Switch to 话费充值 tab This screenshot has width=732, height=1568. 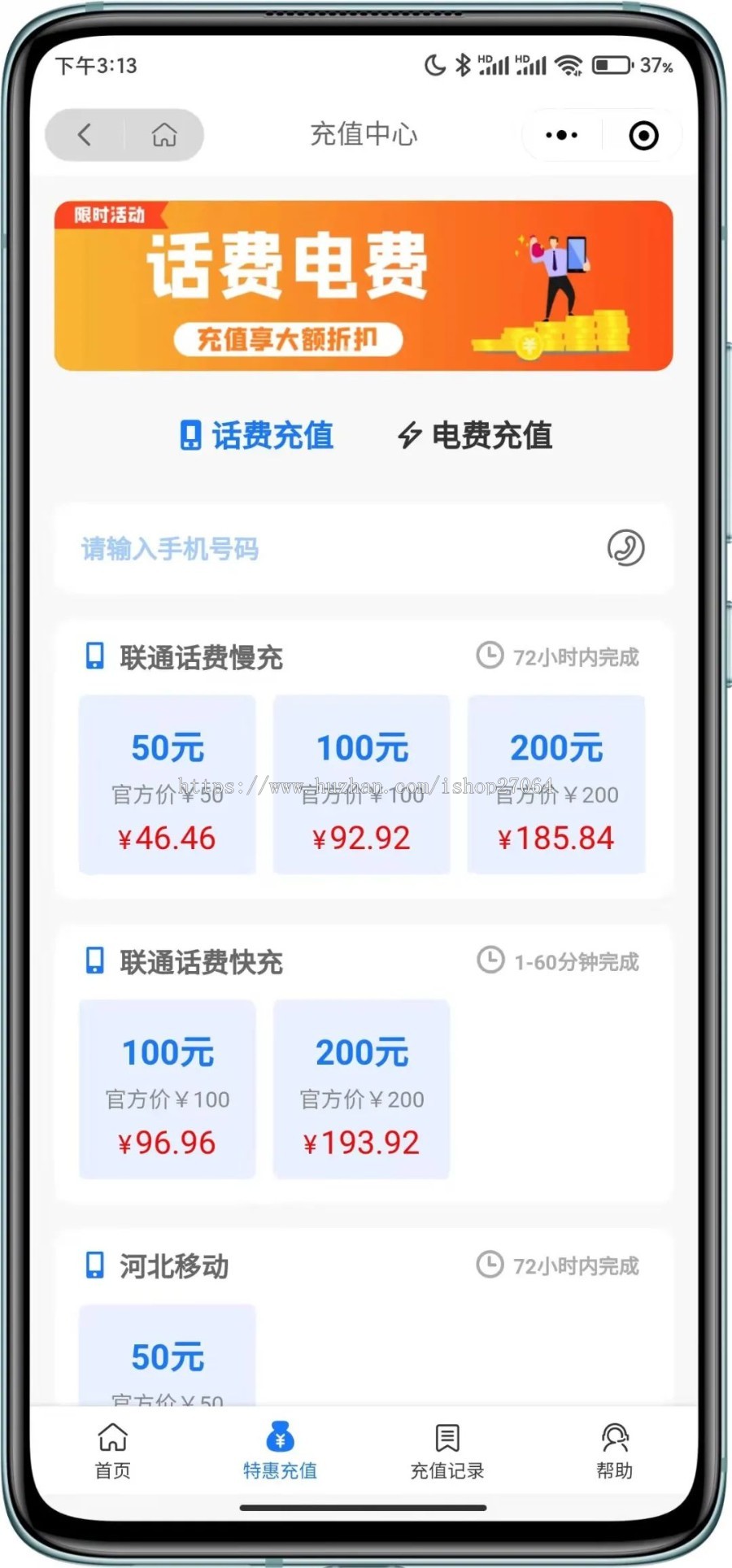[x=257, y=436]
